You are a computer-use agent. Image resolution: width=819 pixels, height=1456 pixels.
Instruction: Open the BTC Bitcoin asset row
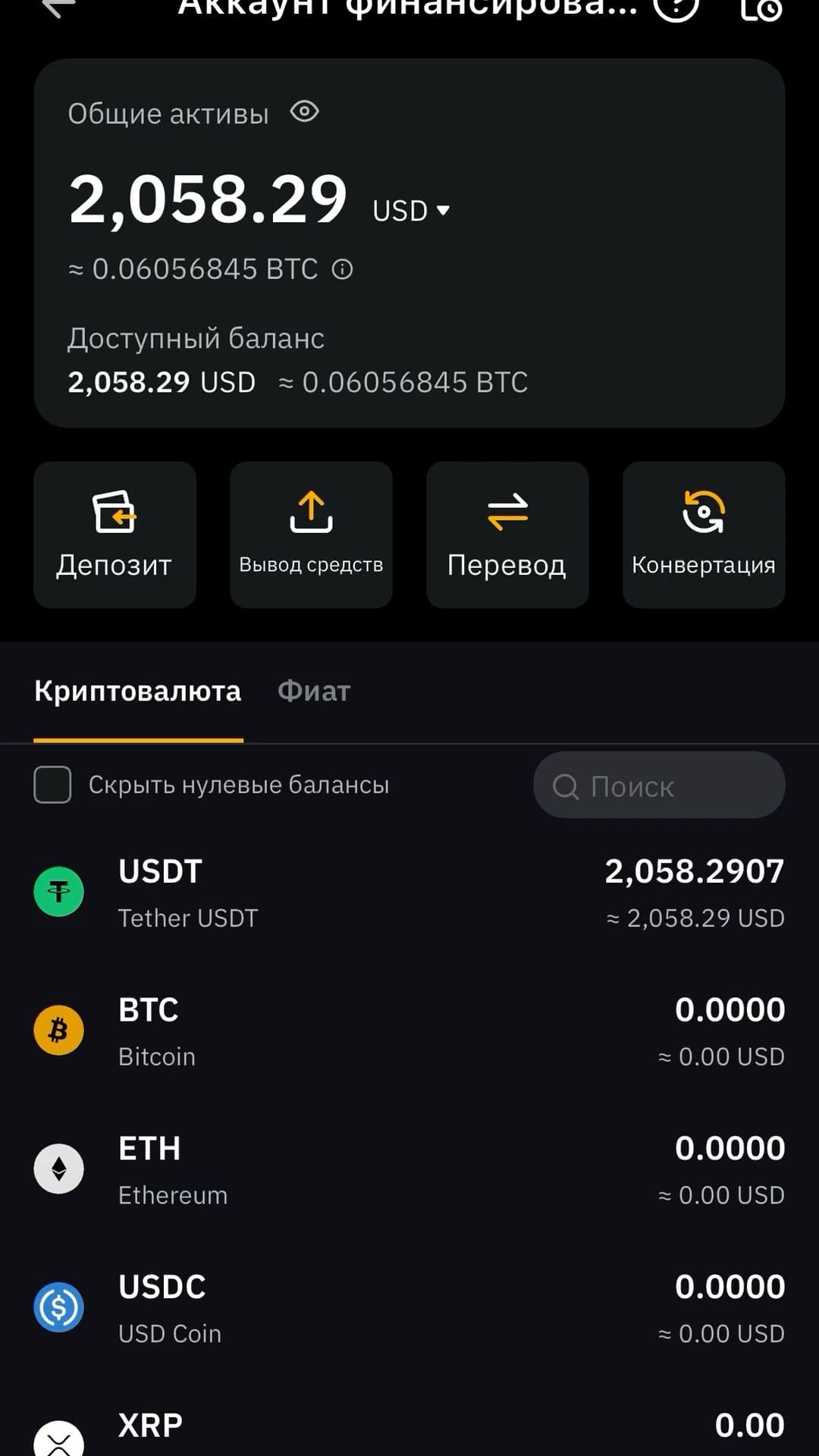pyautogui.click(x=409, y=1031)
